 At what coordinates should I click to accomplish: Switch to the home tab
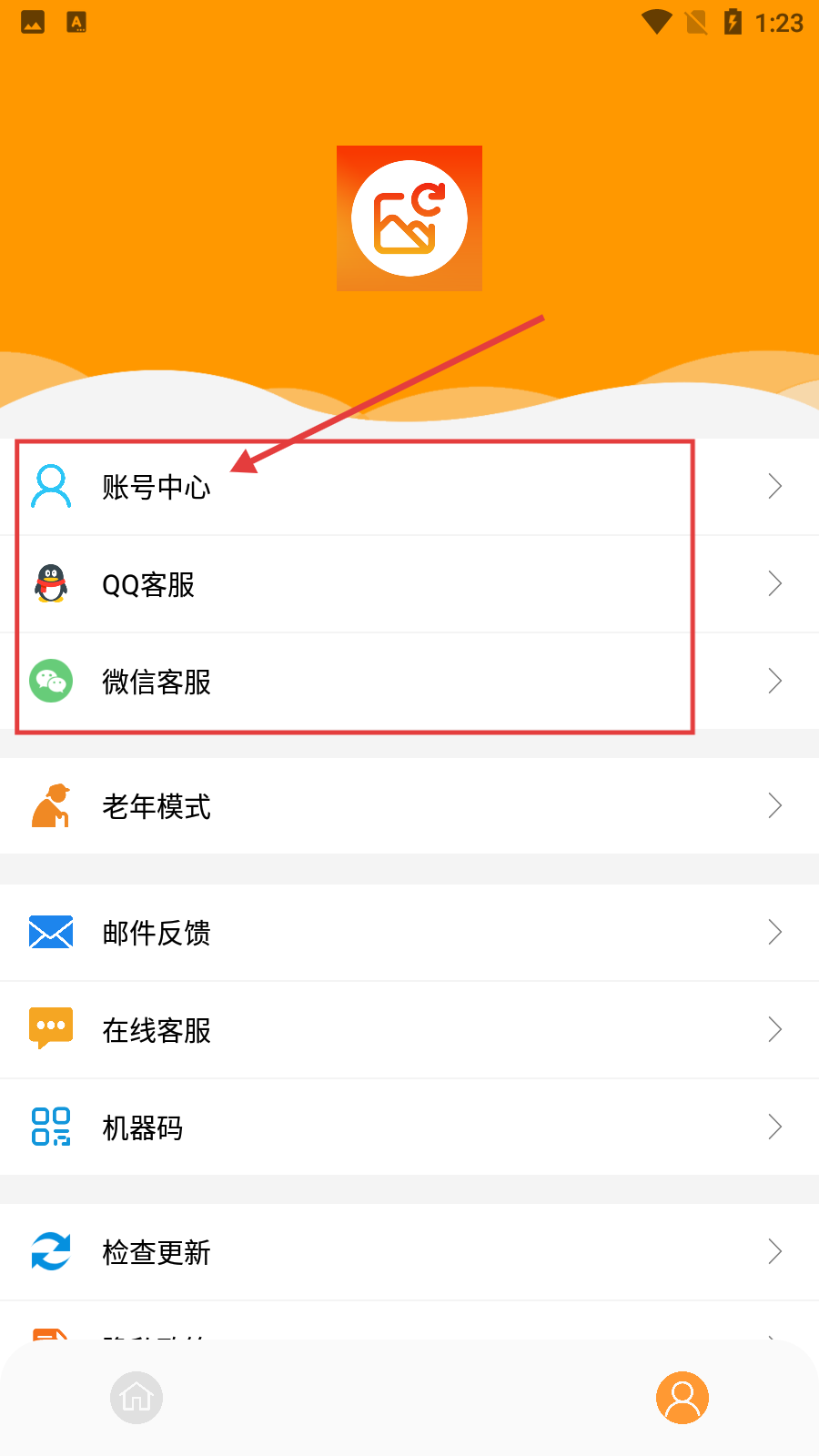[x=136, y=1397]
